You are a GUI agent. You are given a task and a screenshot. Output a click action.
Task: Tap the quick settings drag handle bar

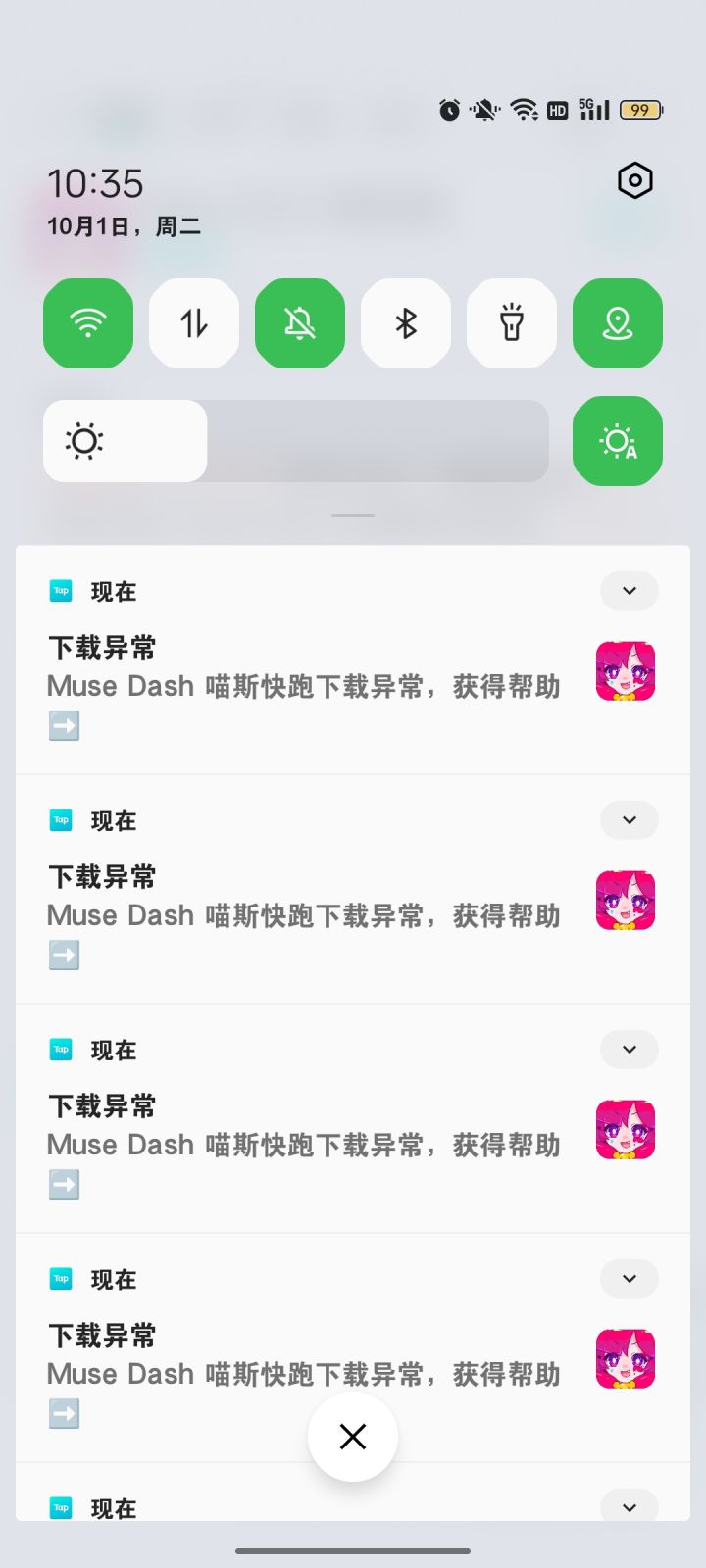click(352, 514)
